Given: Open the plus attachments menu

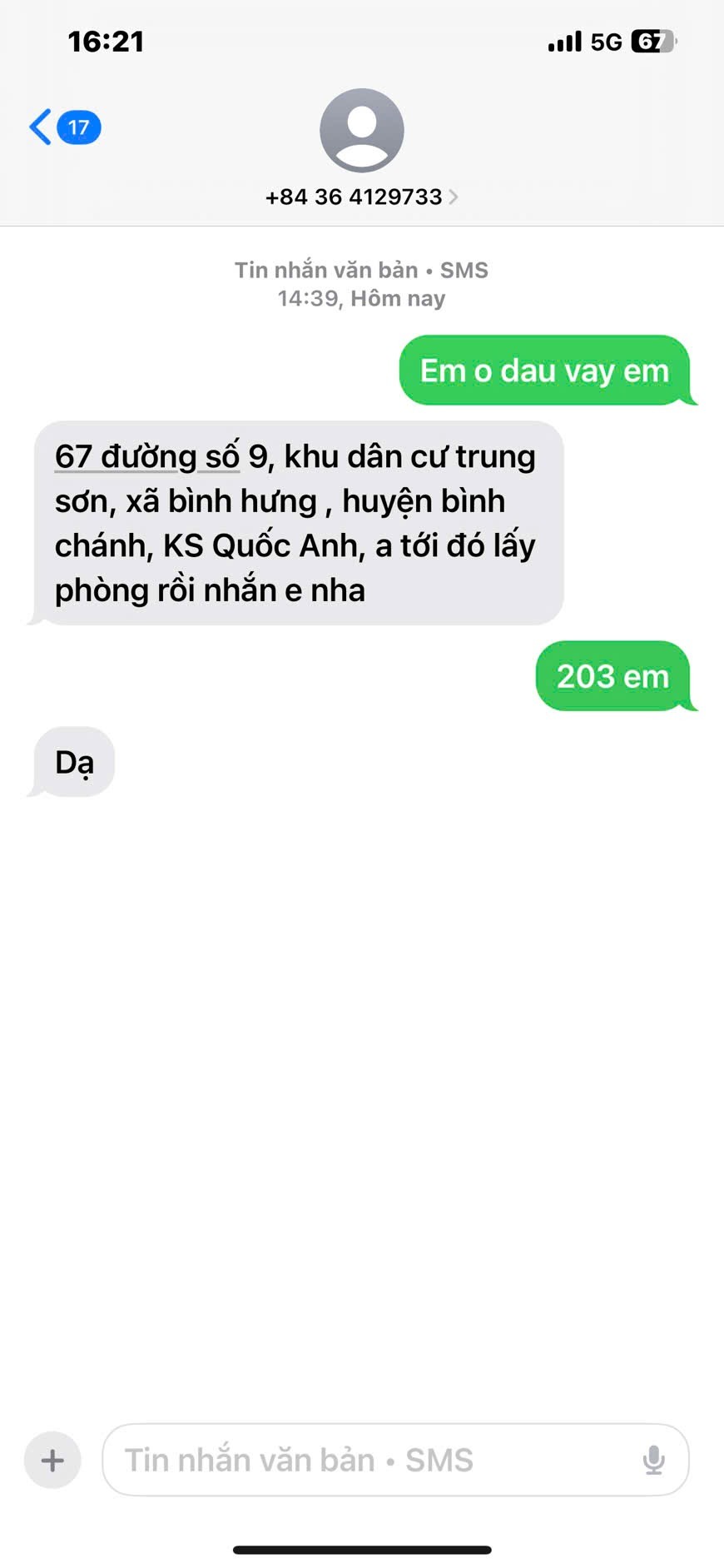Looking at the screenshot, I should (52, 1460).
